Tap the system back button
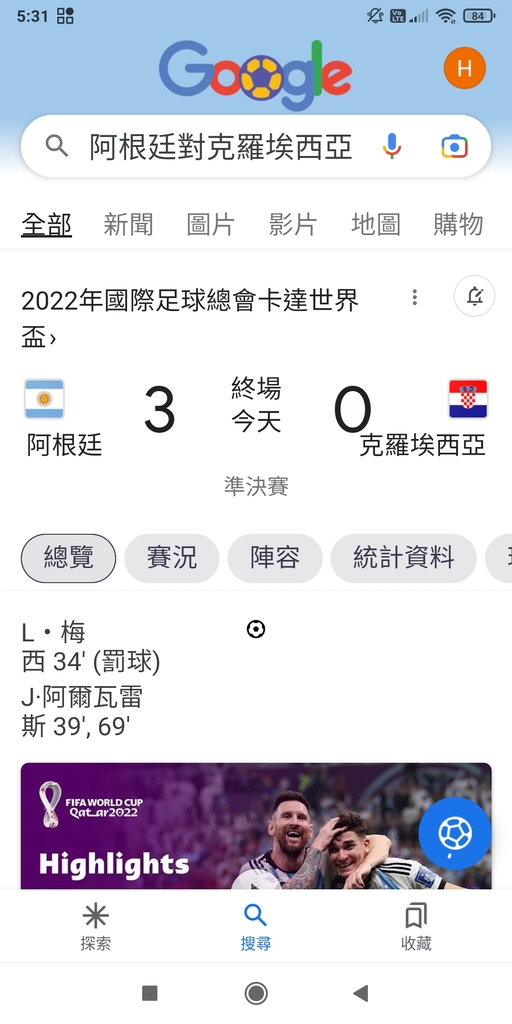512x1024 pixels. click(x=360, y=993)
